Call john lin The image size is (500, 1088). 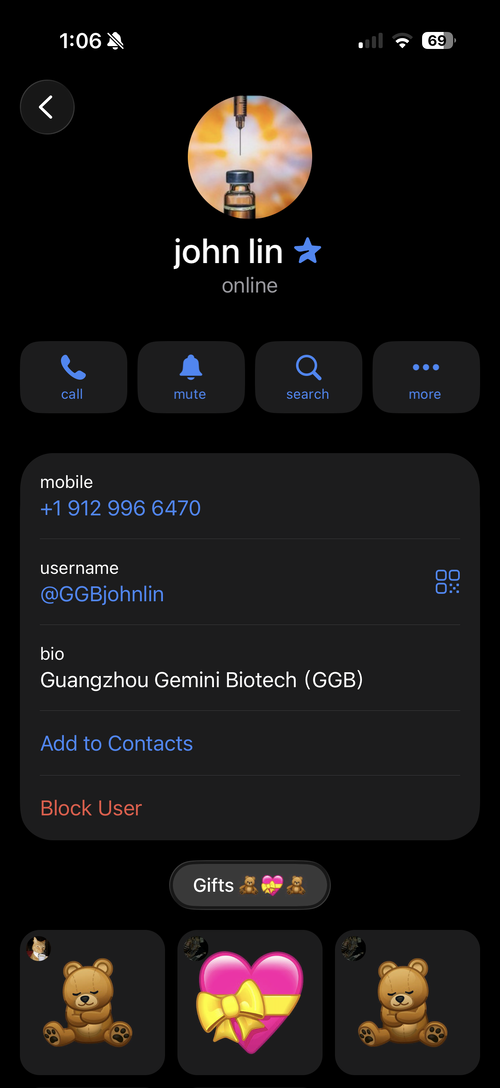coord(73,377)
